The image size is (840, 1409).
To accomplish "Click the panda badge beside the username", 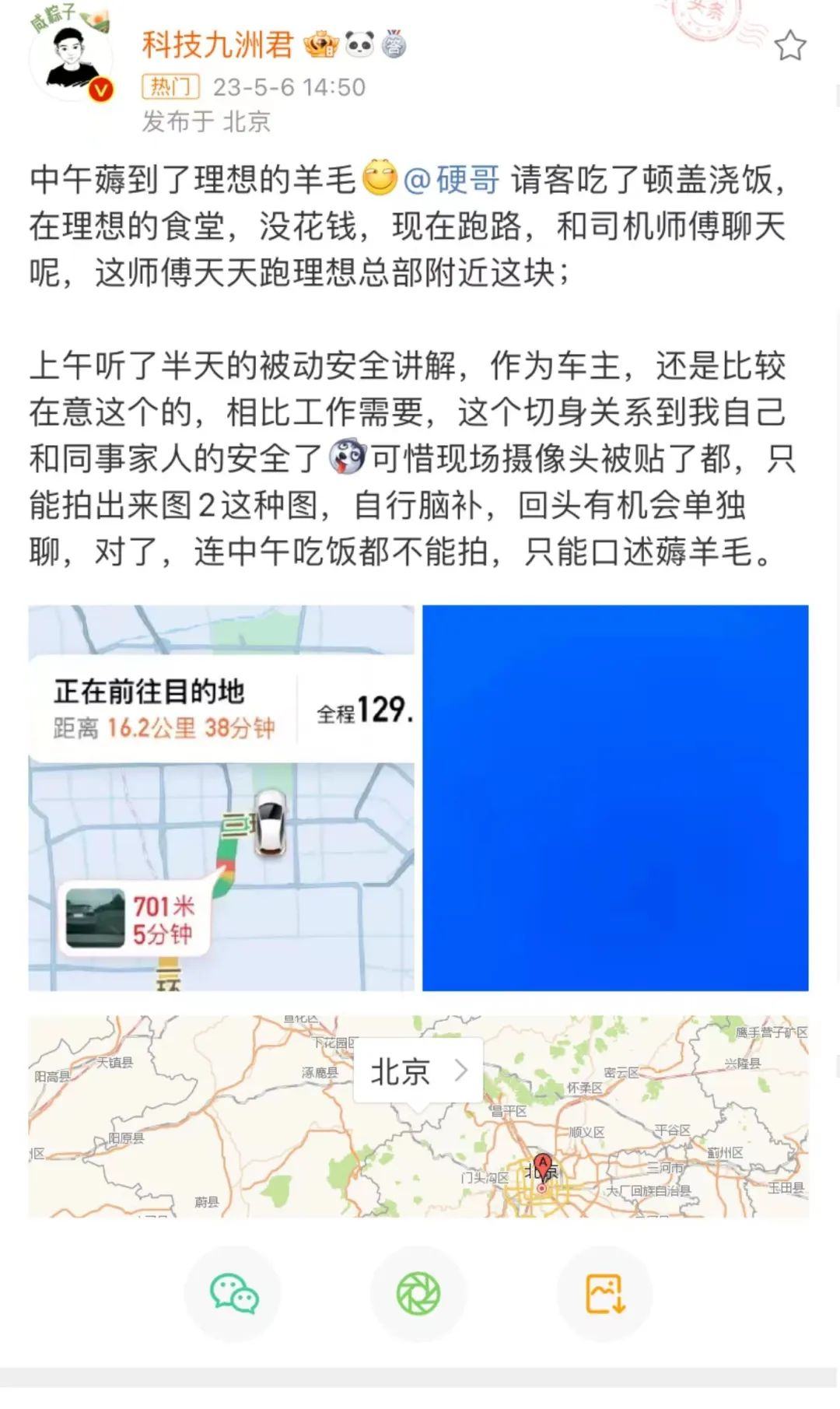I will (357, 45).
